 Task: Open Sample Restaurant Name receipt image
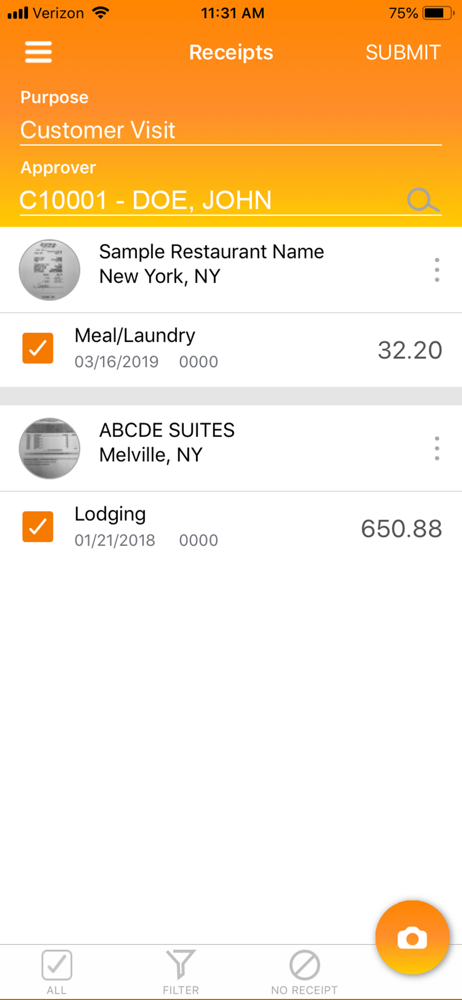coord(50,270)
